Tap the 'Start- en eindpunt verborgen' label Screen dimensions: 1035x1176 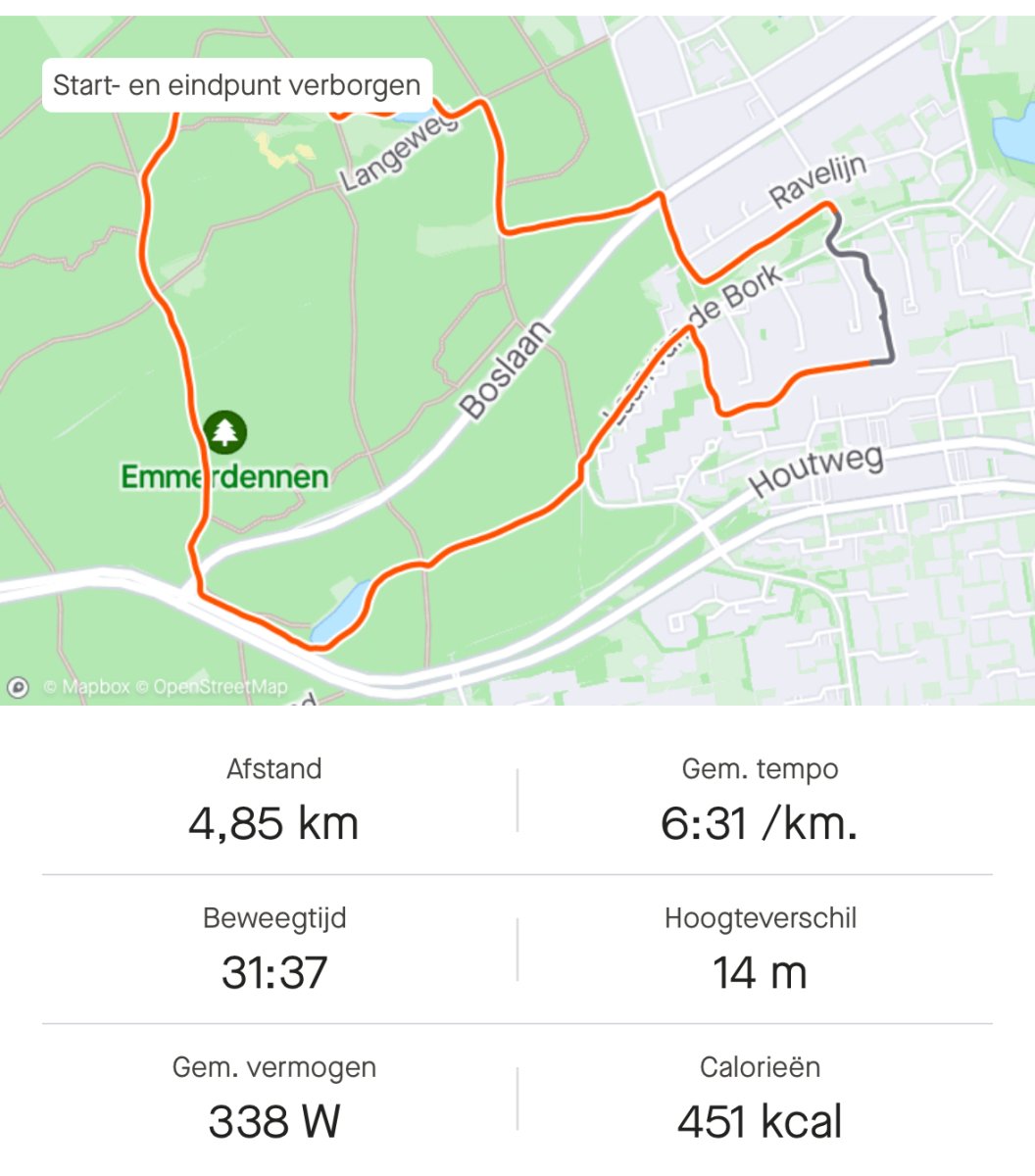[236, 85]
